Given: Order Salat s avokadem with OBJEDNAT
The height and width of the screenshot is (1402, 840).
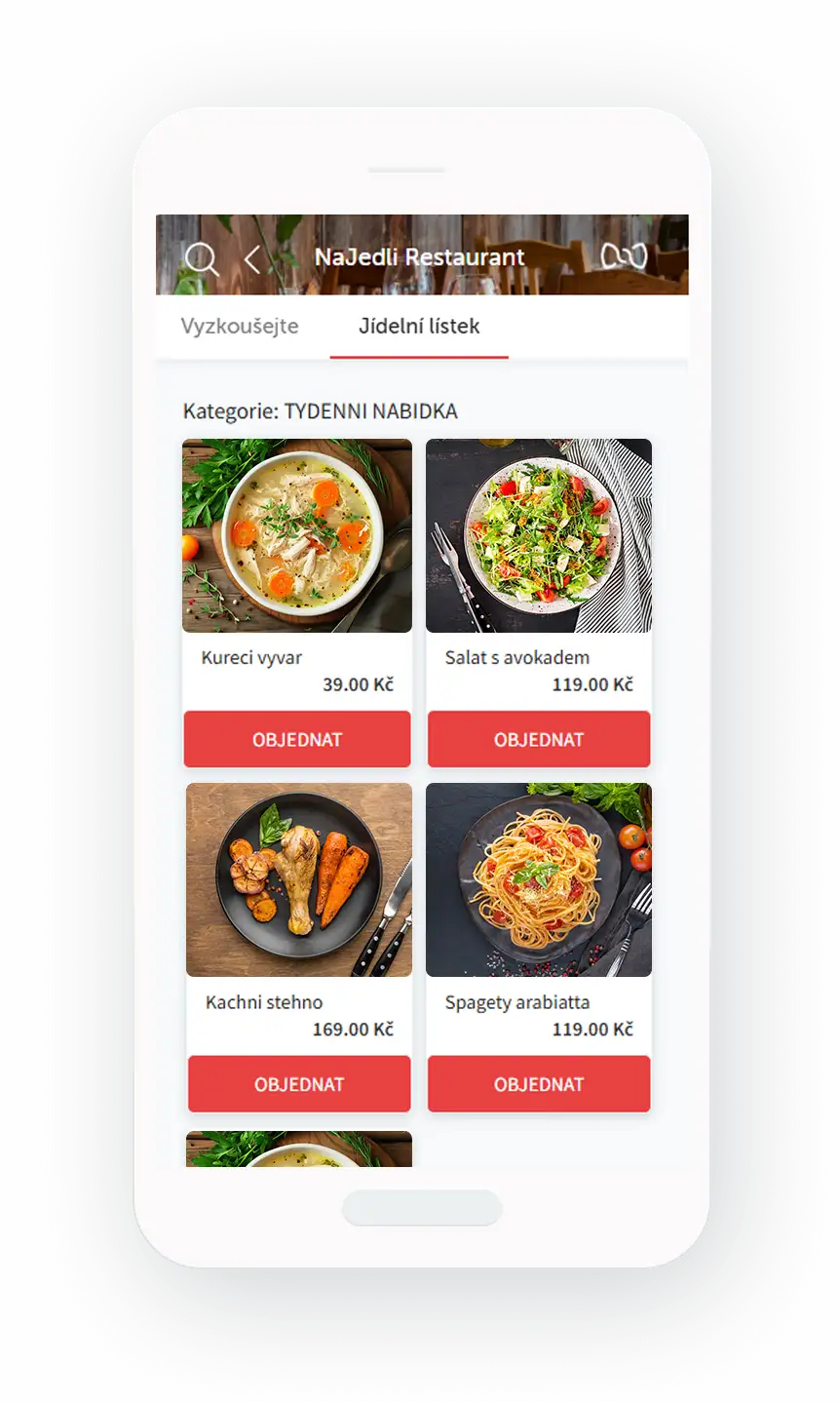Looking at the screenshot, I should click(539, 739).
